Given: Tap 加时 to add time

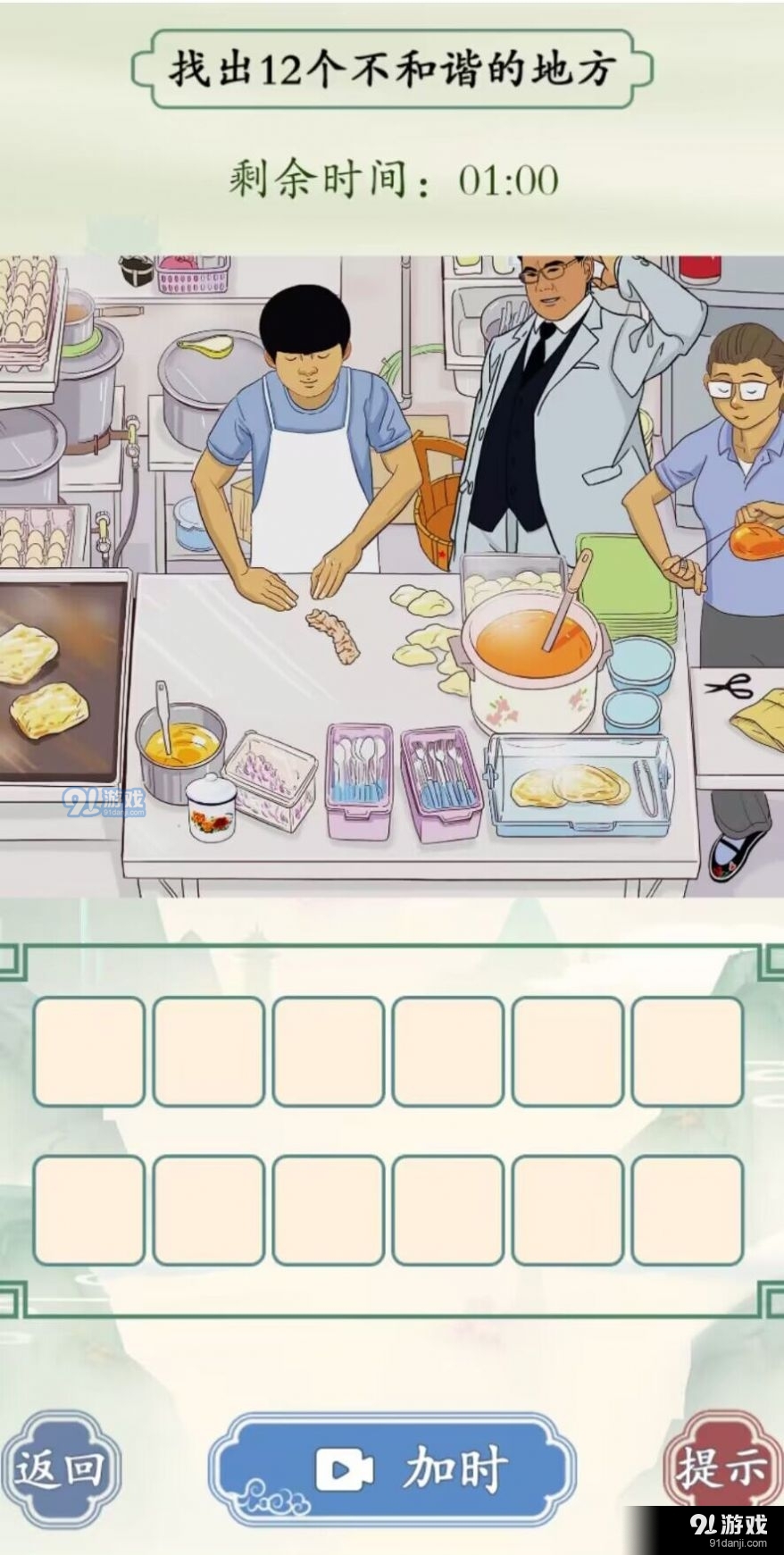Looking at the screenshot, I should [393, 1469].
